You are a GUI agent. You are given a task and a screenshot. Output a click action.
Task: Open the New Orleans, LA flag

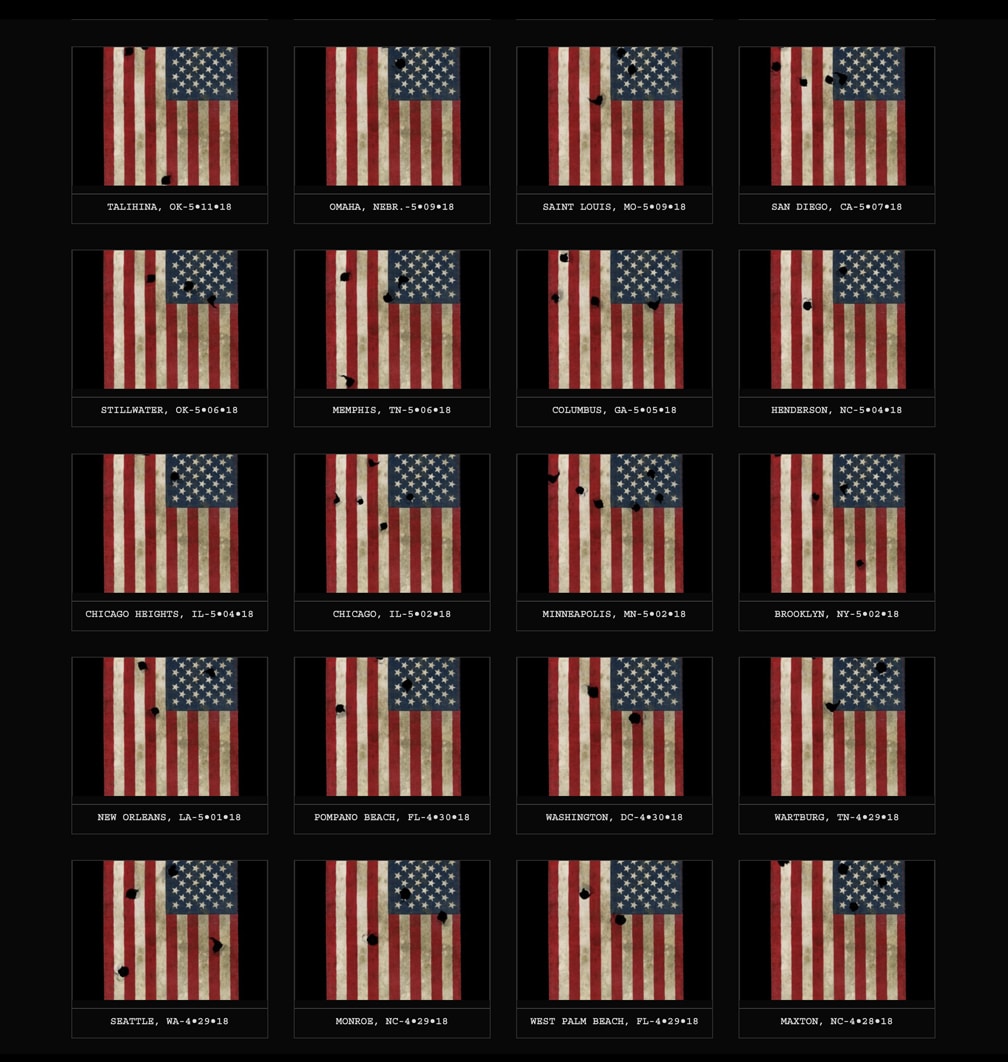click(170, 727)
